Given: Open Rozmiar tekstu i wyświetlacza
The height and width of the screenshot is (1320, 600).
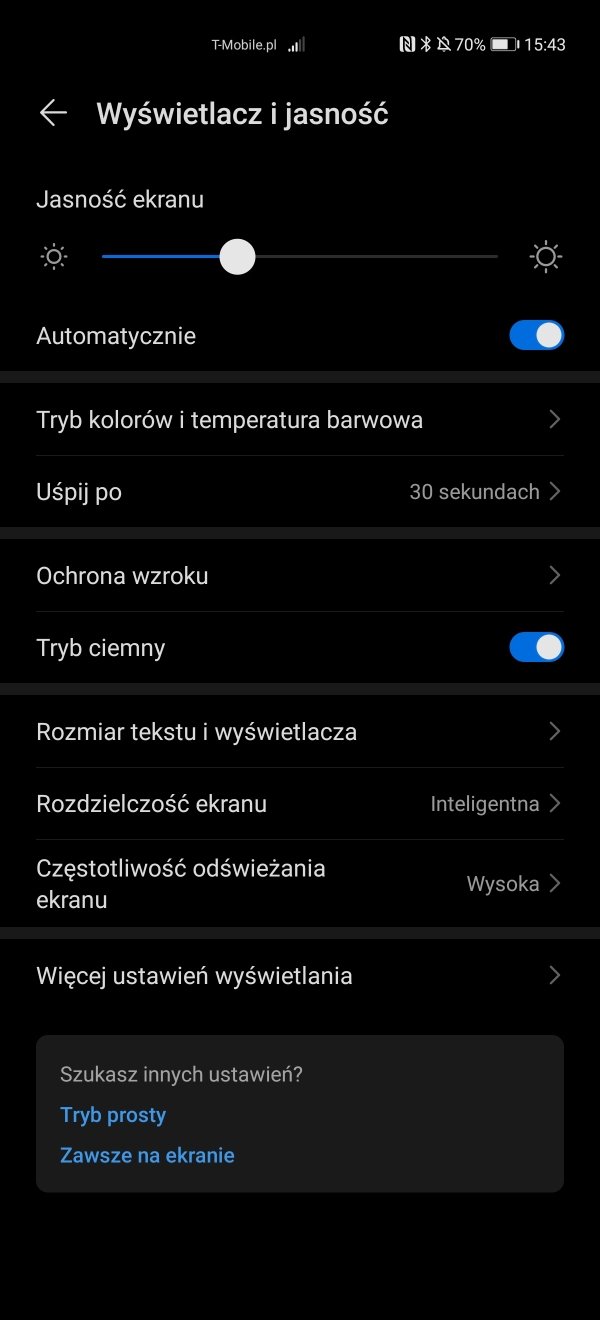Looking at the screenshot, I should (x=300, y=732).
